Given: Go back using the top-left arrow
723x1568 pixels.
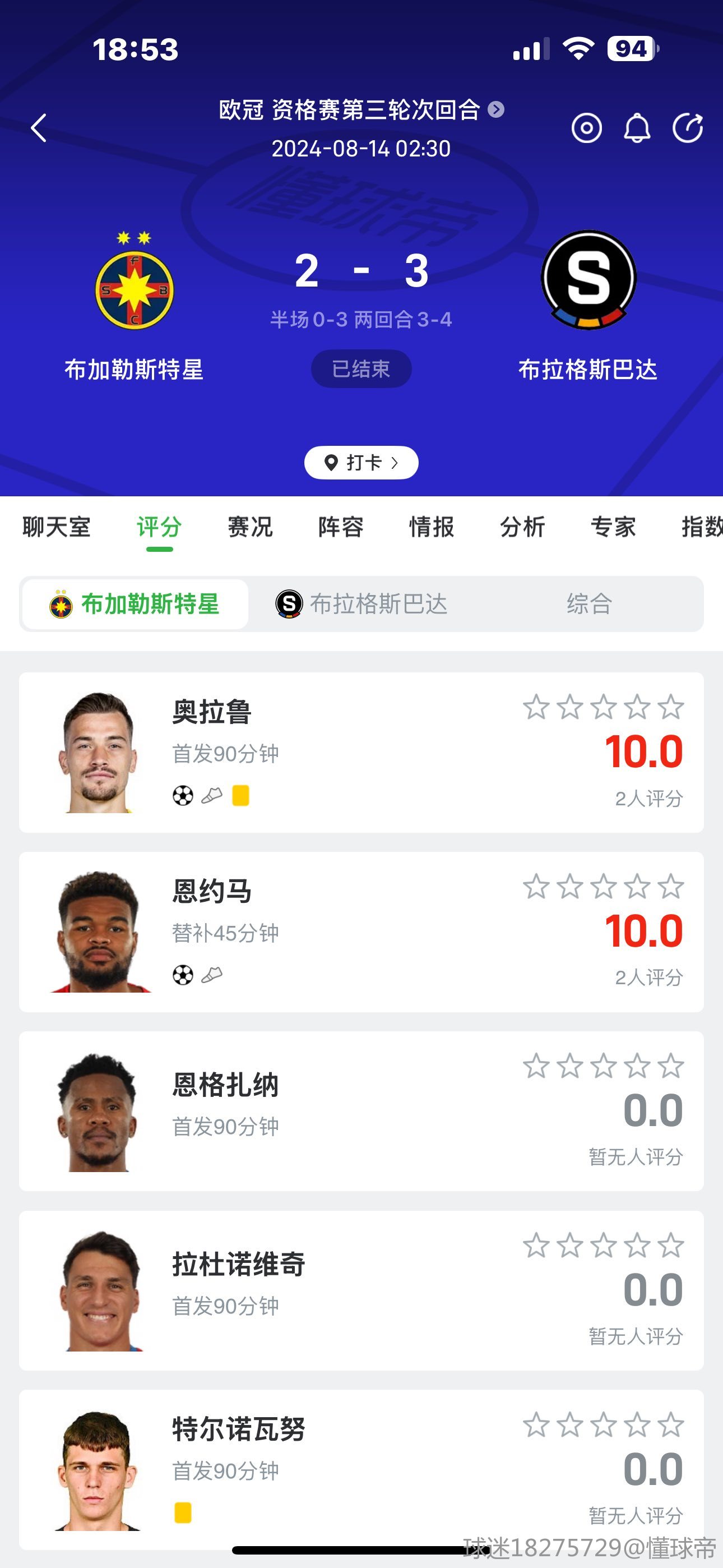Looking at the screenshot, I should (39, 128).
